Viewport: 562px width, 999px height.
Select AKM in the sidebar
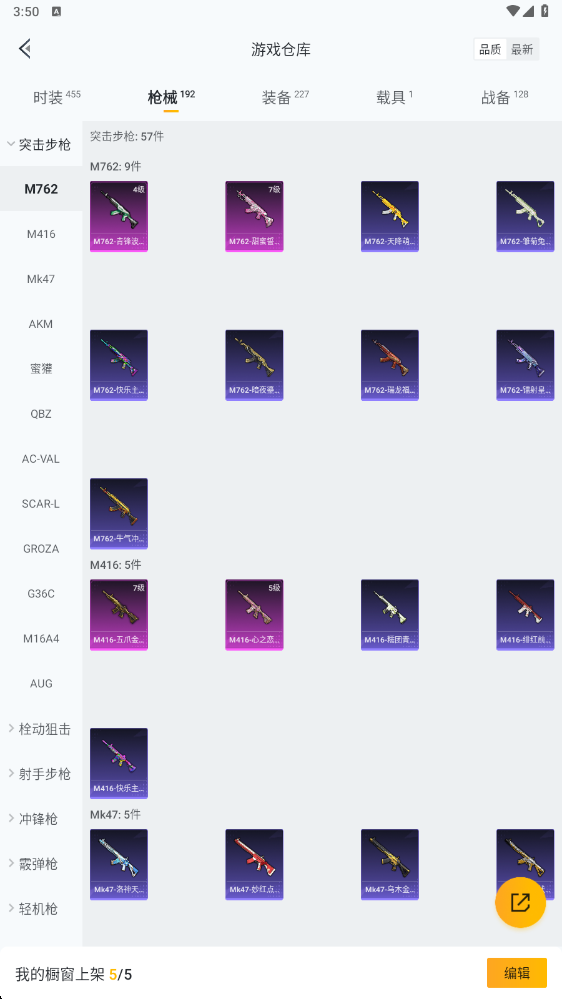coord(41,324)
